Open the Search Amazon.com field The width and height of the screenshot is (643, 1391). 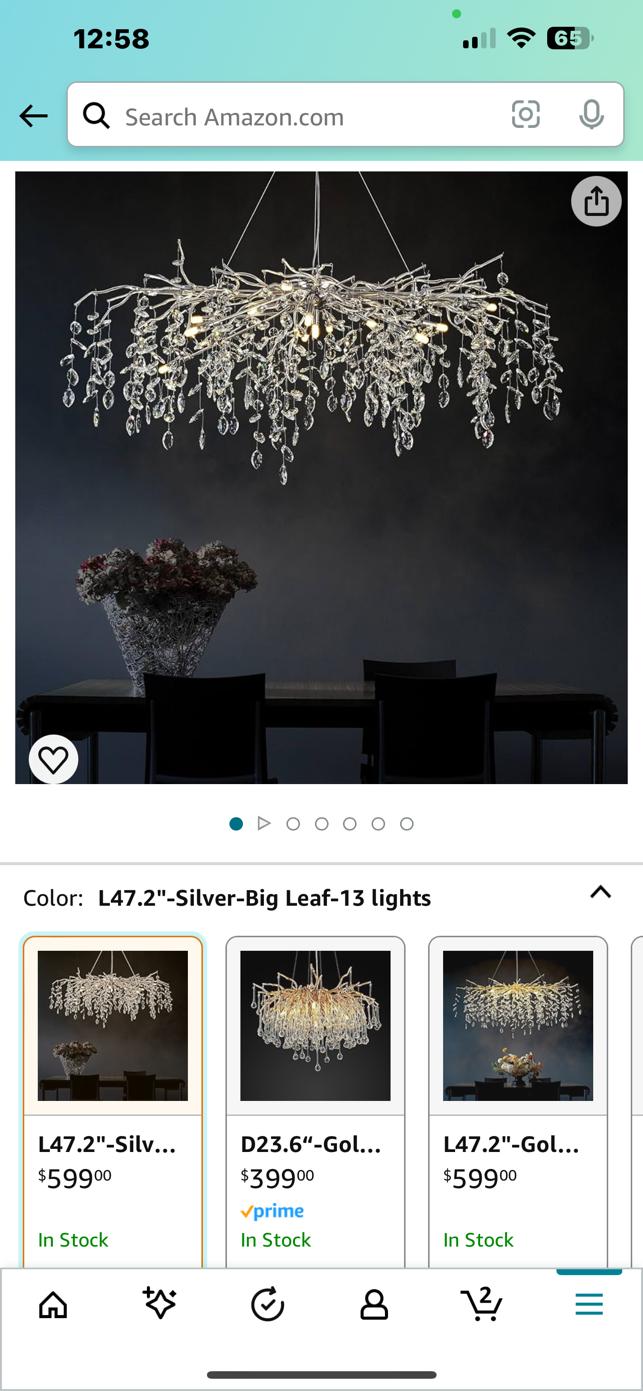[300, 116]
